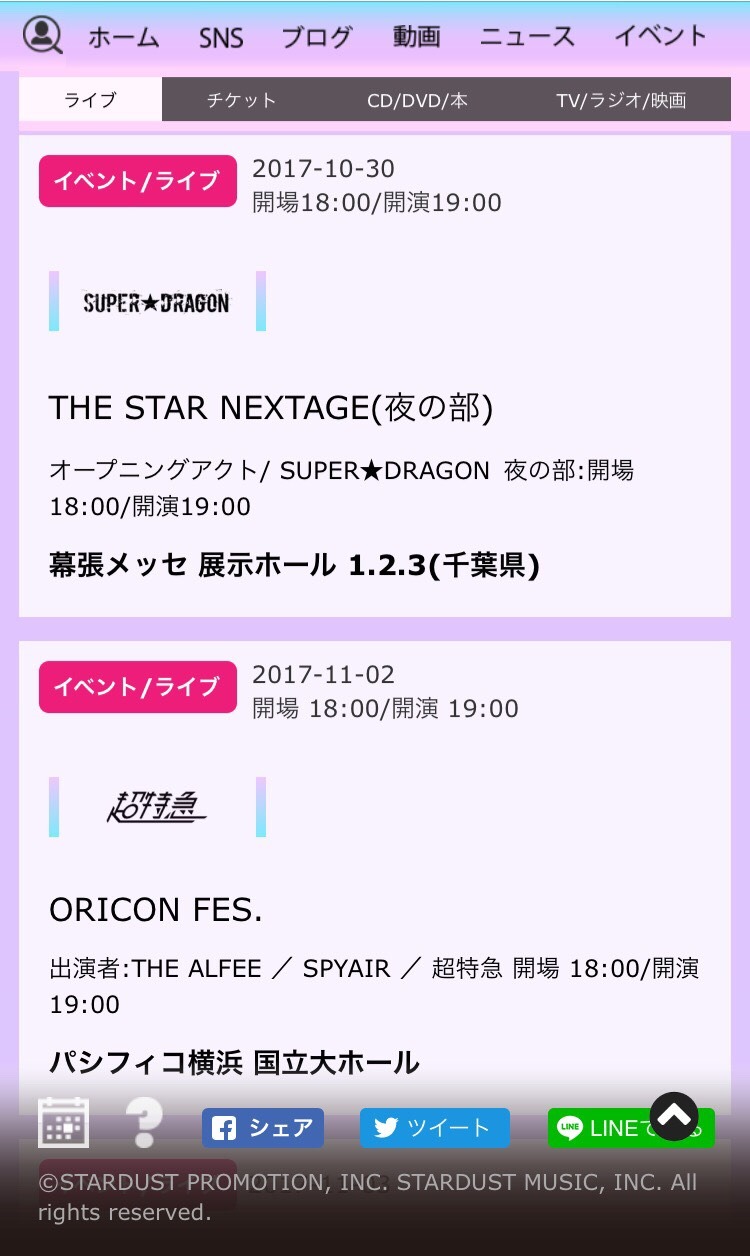Open the question mark help icon
The height and width of the screenshot is (1256, 750).
click(144, 1122)
